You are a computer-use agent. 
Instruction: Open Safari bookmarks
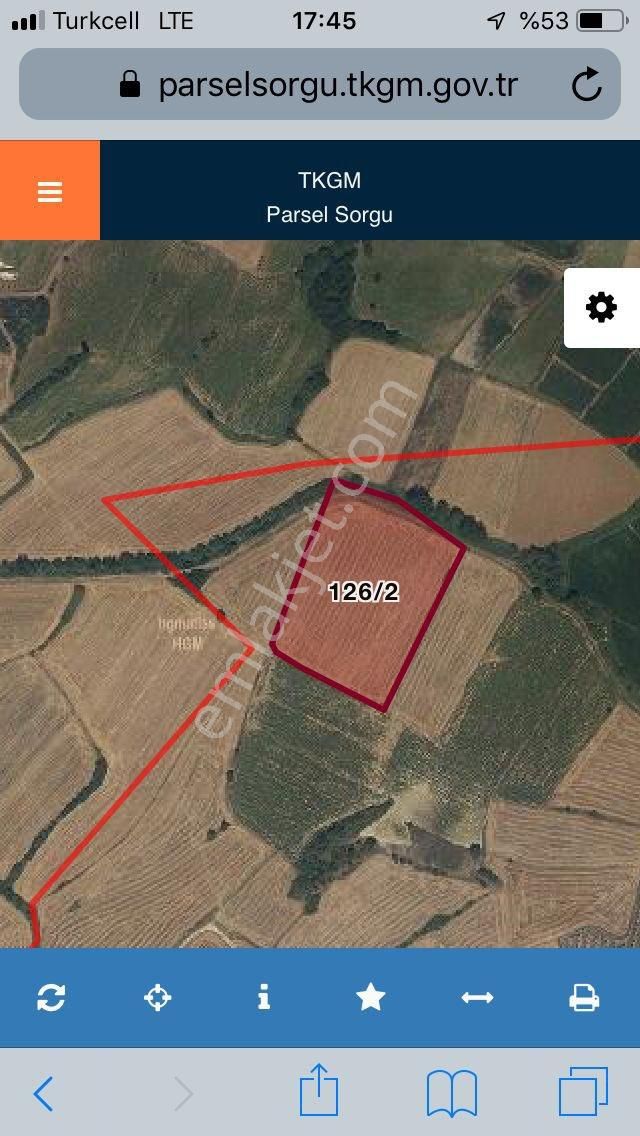pyautogui.click(x=451, y=1093)
